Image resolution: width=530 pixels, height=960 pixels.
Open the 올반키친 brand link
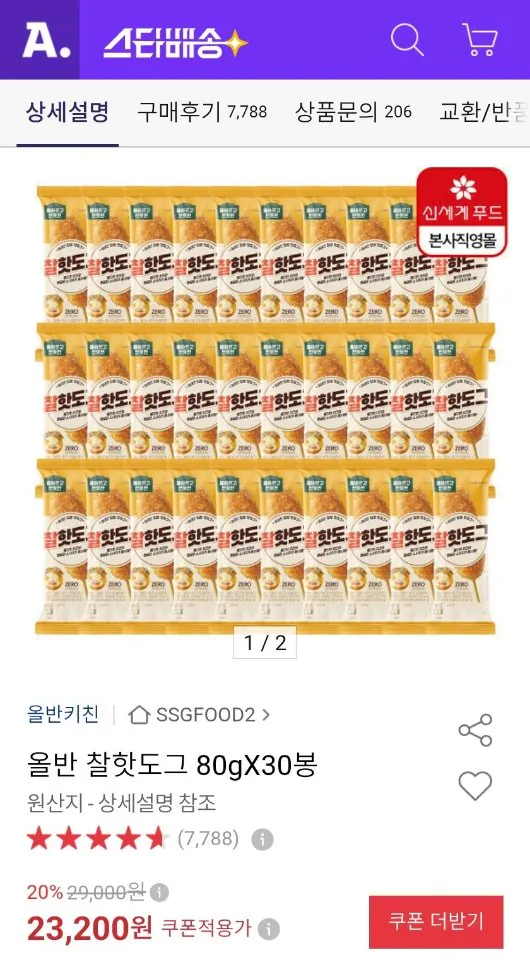(63, 714)
